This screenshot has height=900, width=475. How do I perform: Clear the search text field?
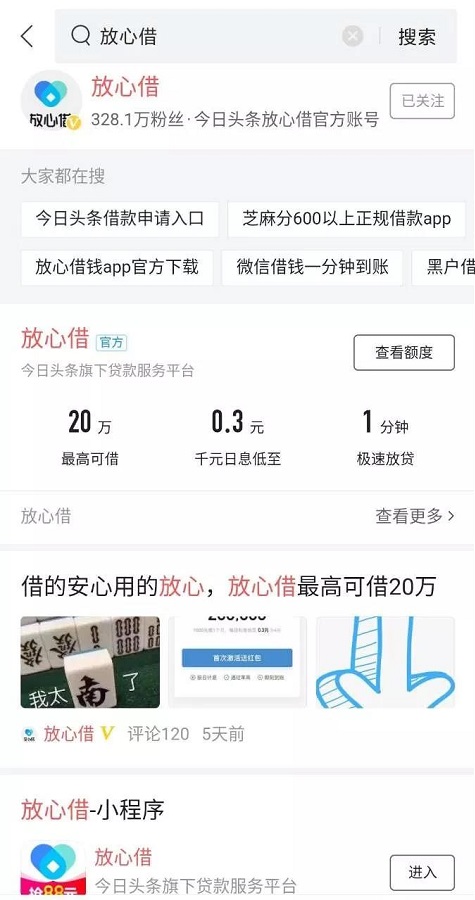(353, 37)
